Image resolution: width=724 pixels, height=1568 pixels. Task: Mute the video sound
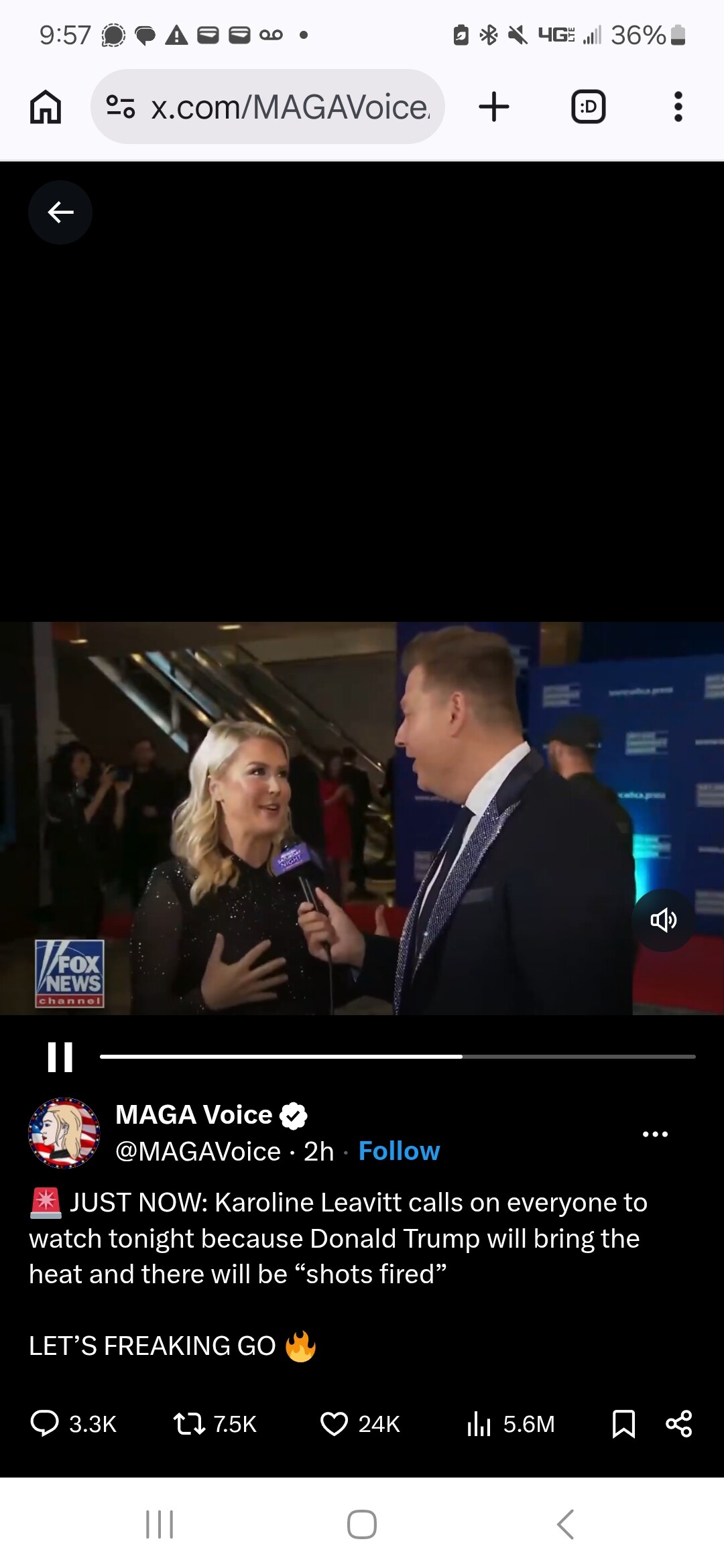[663, 920]
